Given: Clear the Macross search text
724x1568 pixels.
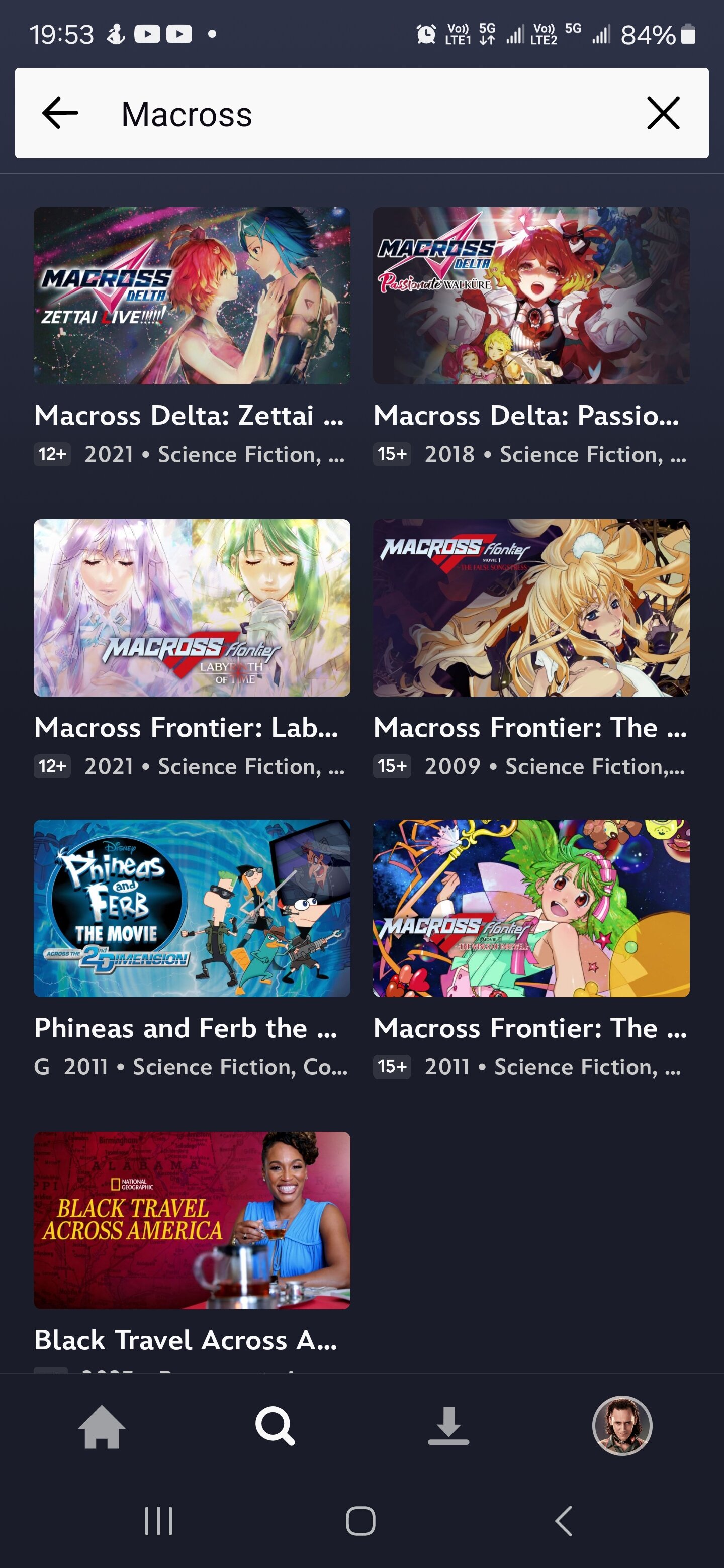Looking at the screenshot, I should tap(663, 113).
